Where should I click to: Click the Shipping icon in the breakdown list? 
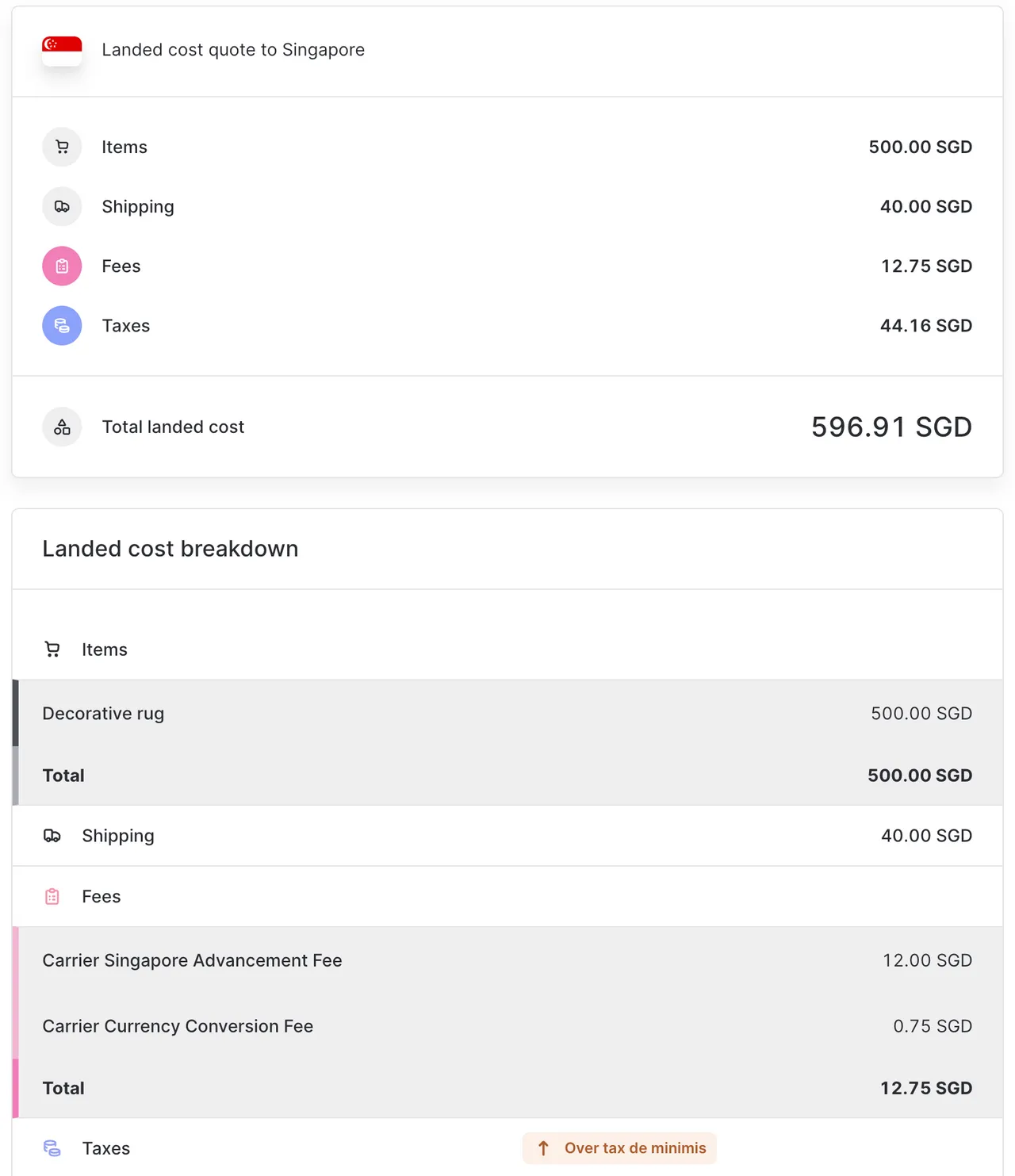[52, 836]
